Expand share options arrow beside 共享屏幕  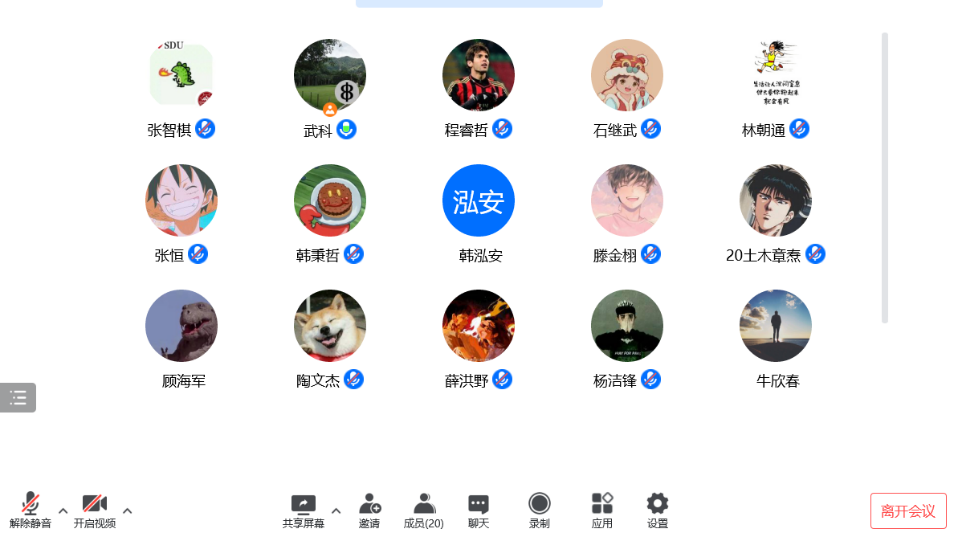click(336, 510)
